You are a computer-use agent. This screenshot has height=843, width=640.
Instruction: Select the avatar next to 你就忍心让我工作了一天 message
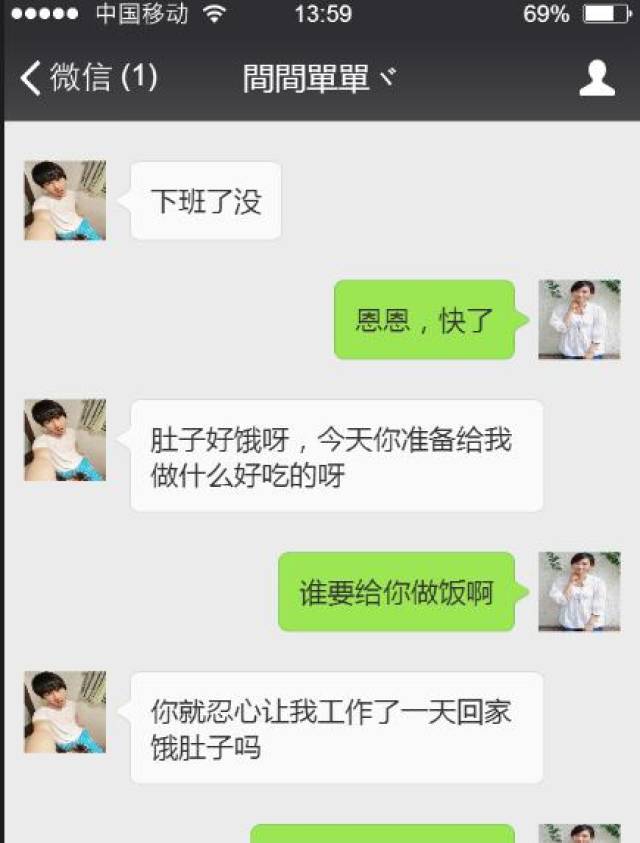tap(65, 712)
